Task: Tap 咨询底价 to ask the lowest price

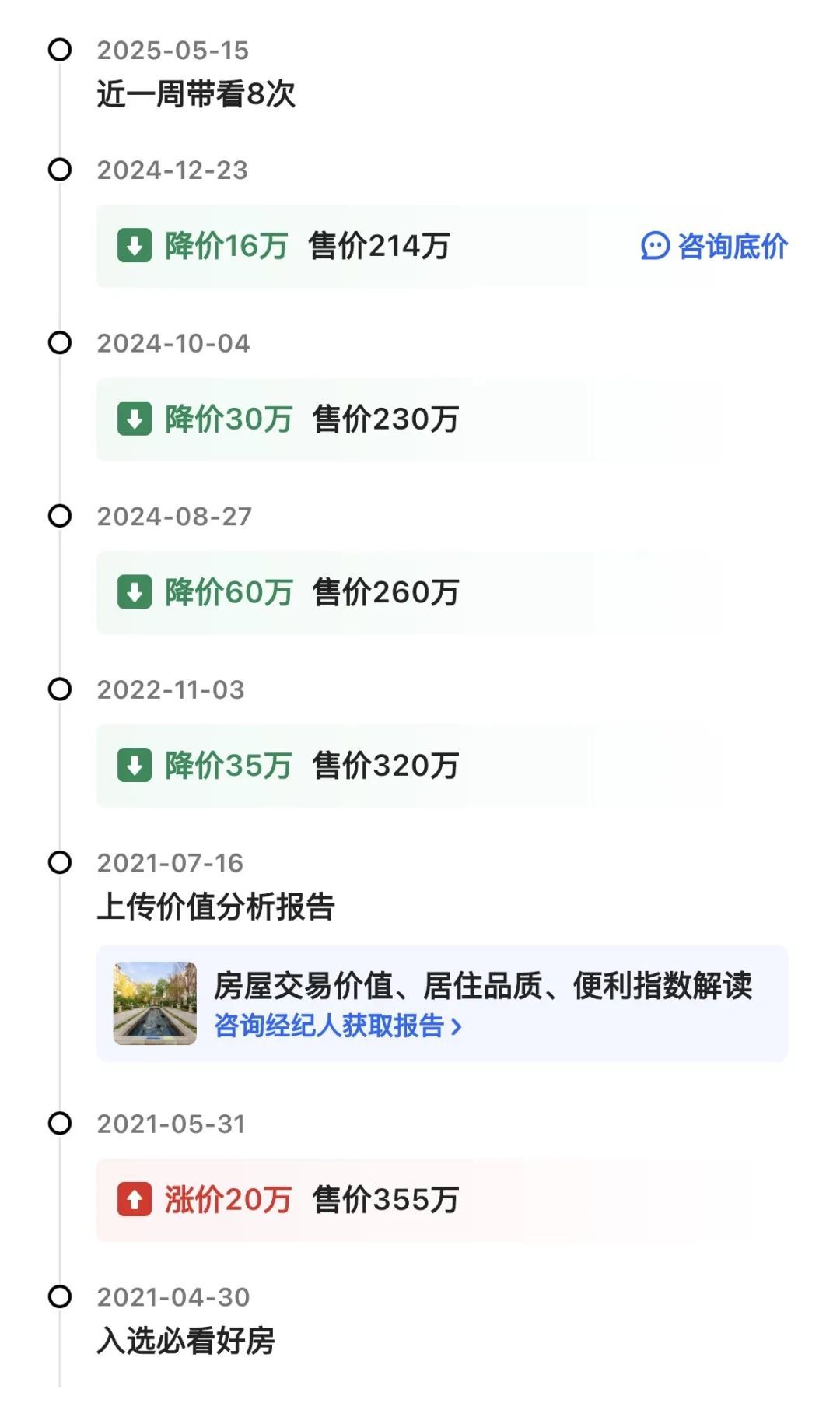Action: [x=714, y=247]
